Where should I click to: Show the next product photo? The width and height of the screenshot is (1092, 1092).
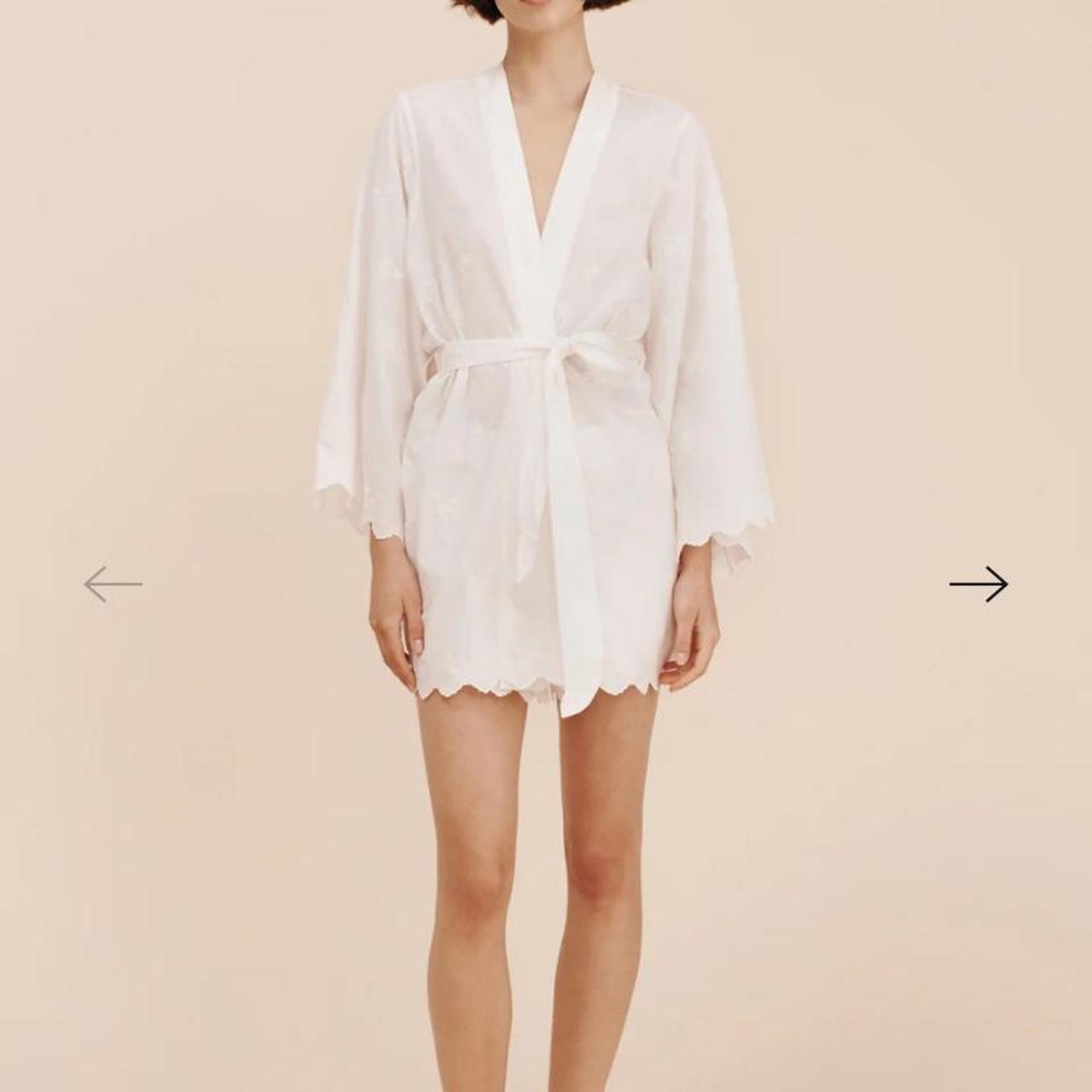click(x=978, y=584)
